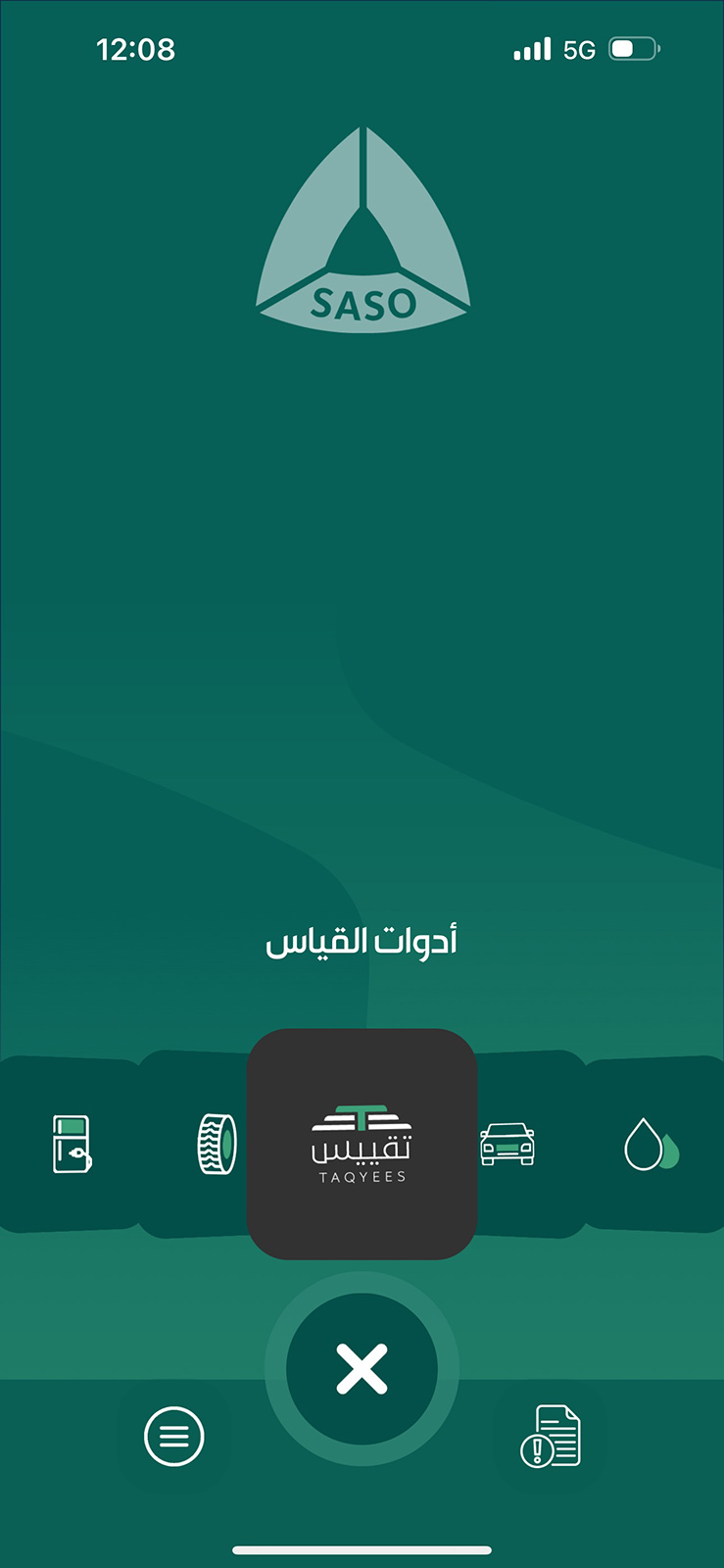Screen dimensions: 724x1568
Task: Open the report document icon
Action: coord(550,1437)
